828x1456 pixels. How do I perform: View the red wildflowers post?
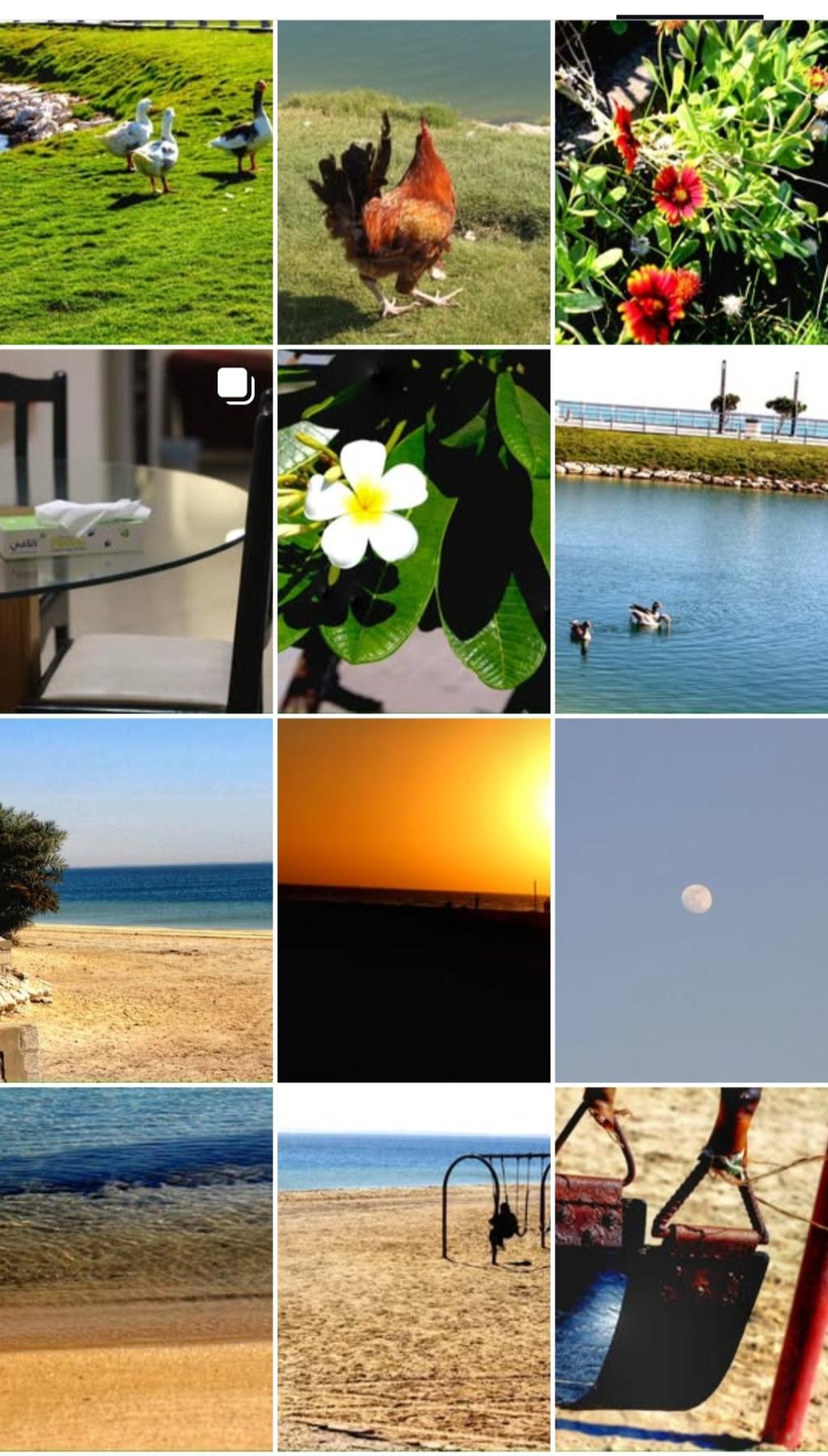[691, 183]
